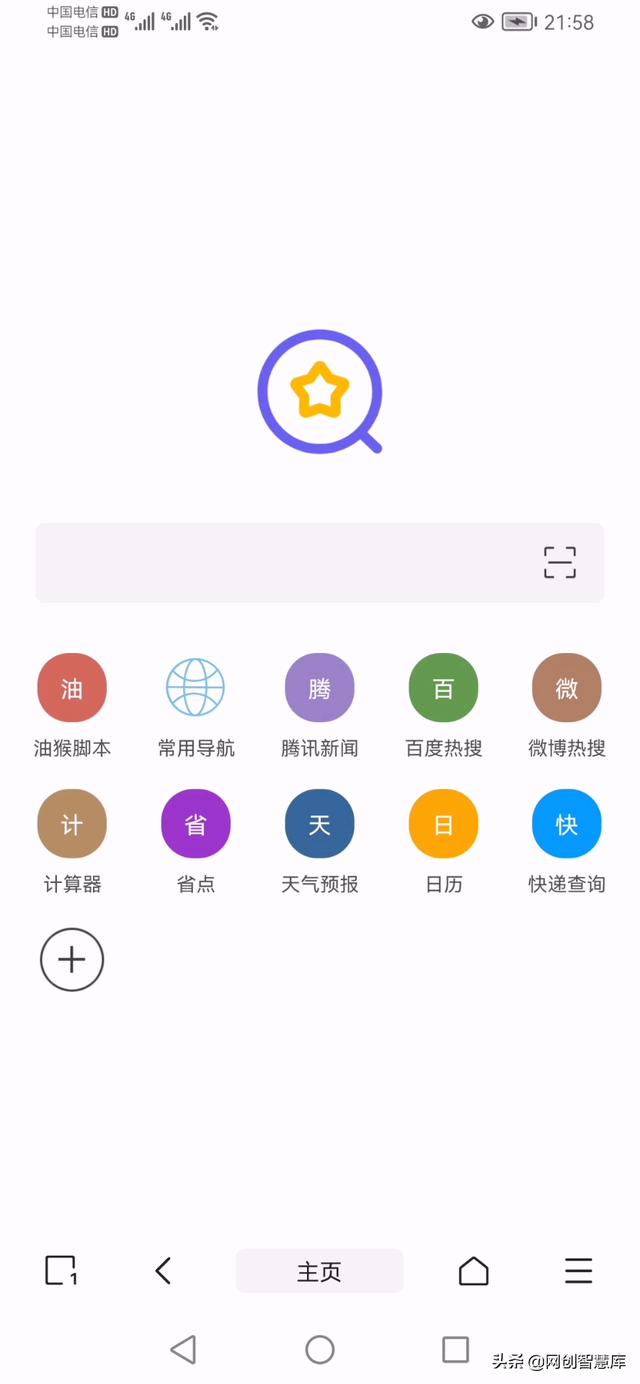
Task: Open the browser hamburger menu
Action: point(579,1271)
